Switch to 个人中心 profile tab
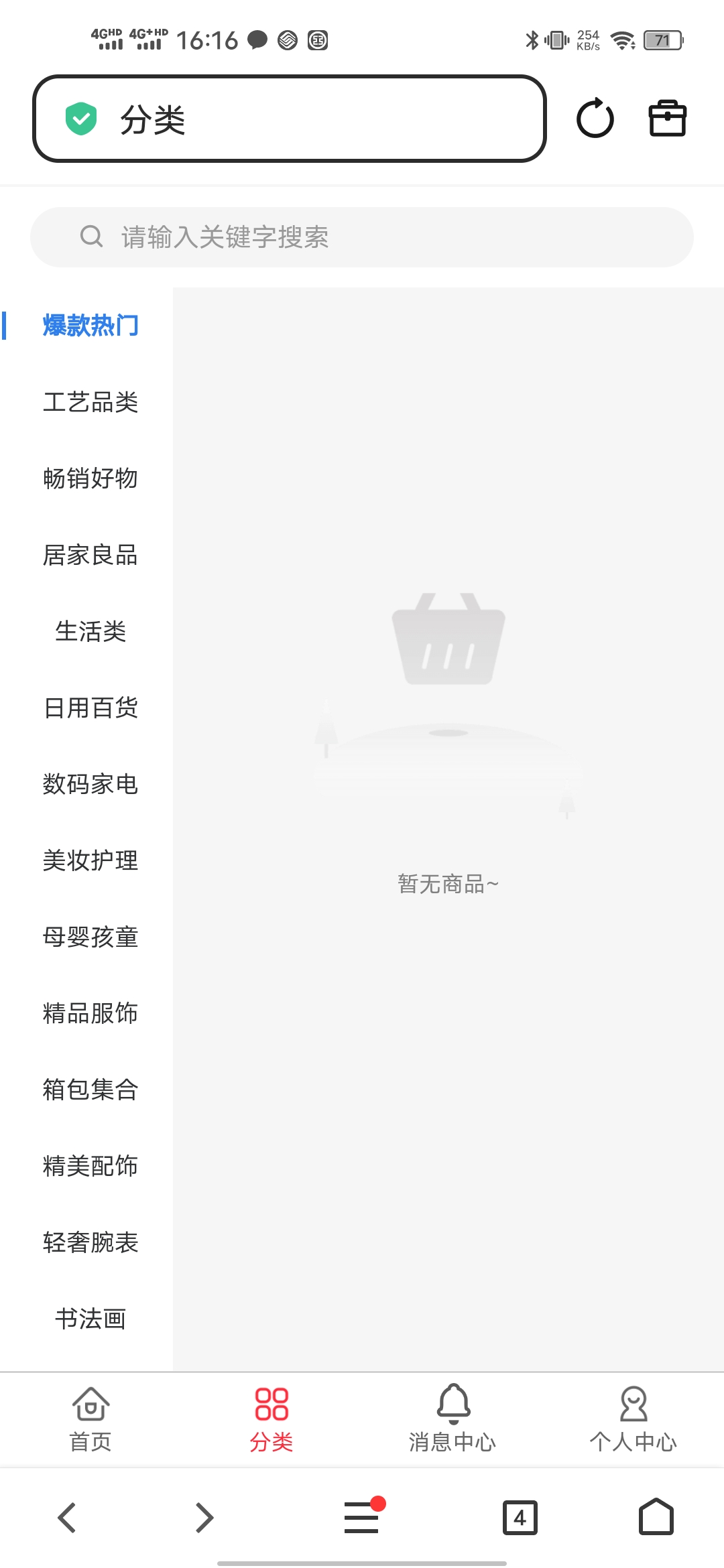This screenshot has width=724, height=1568. point(633,1419)
